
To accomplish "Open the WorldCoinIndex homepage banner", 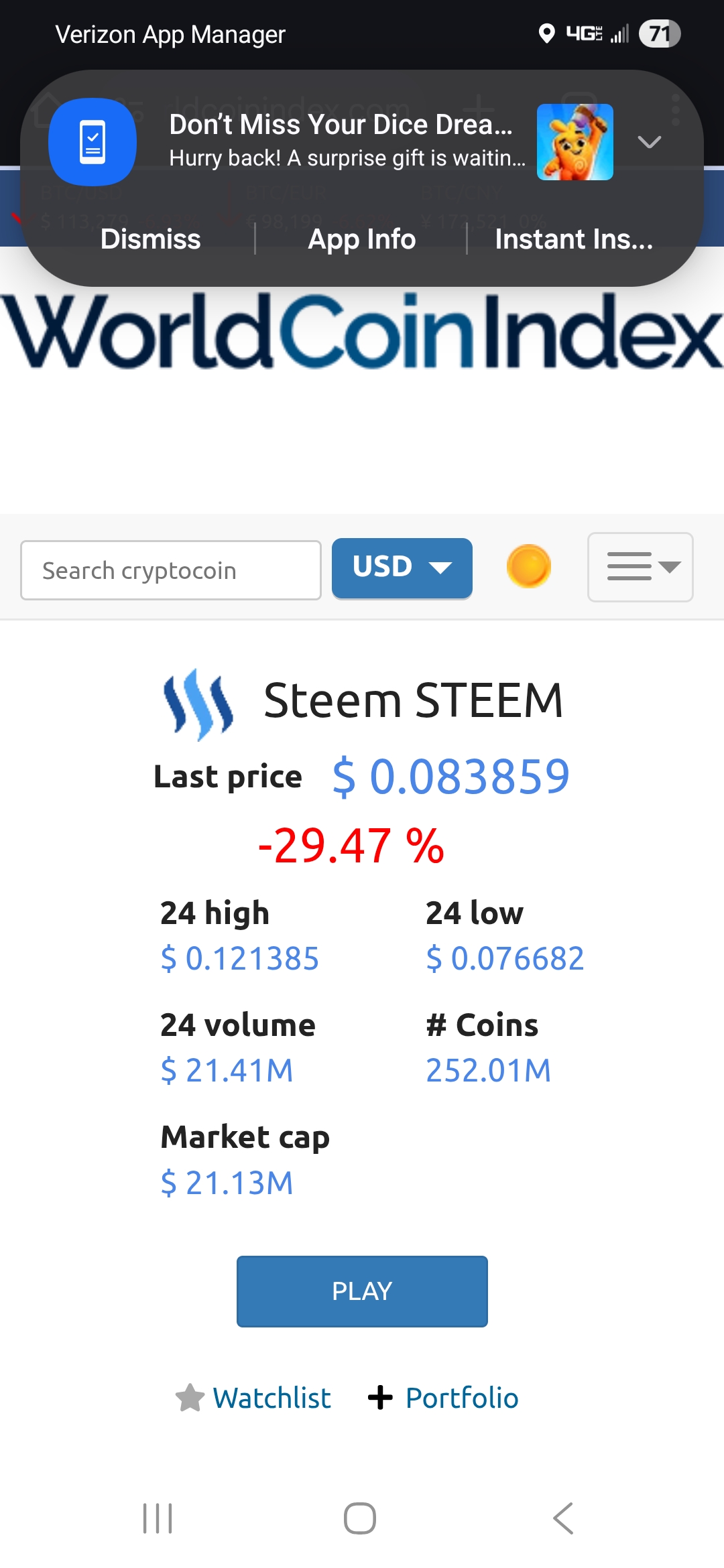I will click(x=362, y=331).
